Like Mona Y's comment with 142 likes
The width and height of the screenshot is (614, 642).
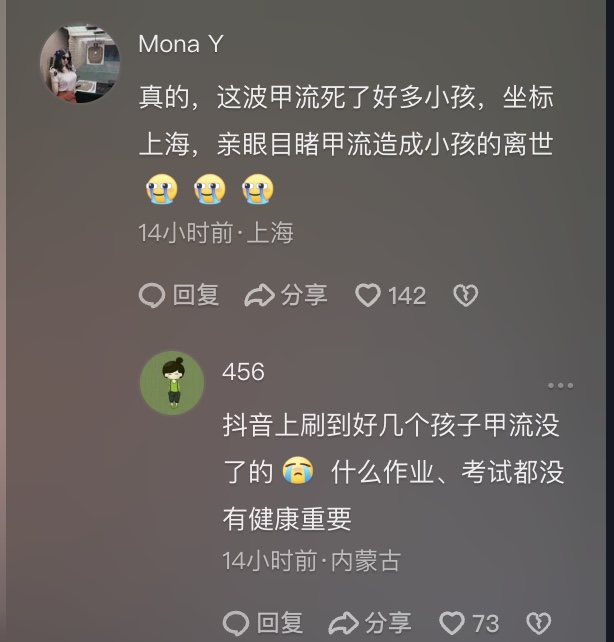coord(370,295)
